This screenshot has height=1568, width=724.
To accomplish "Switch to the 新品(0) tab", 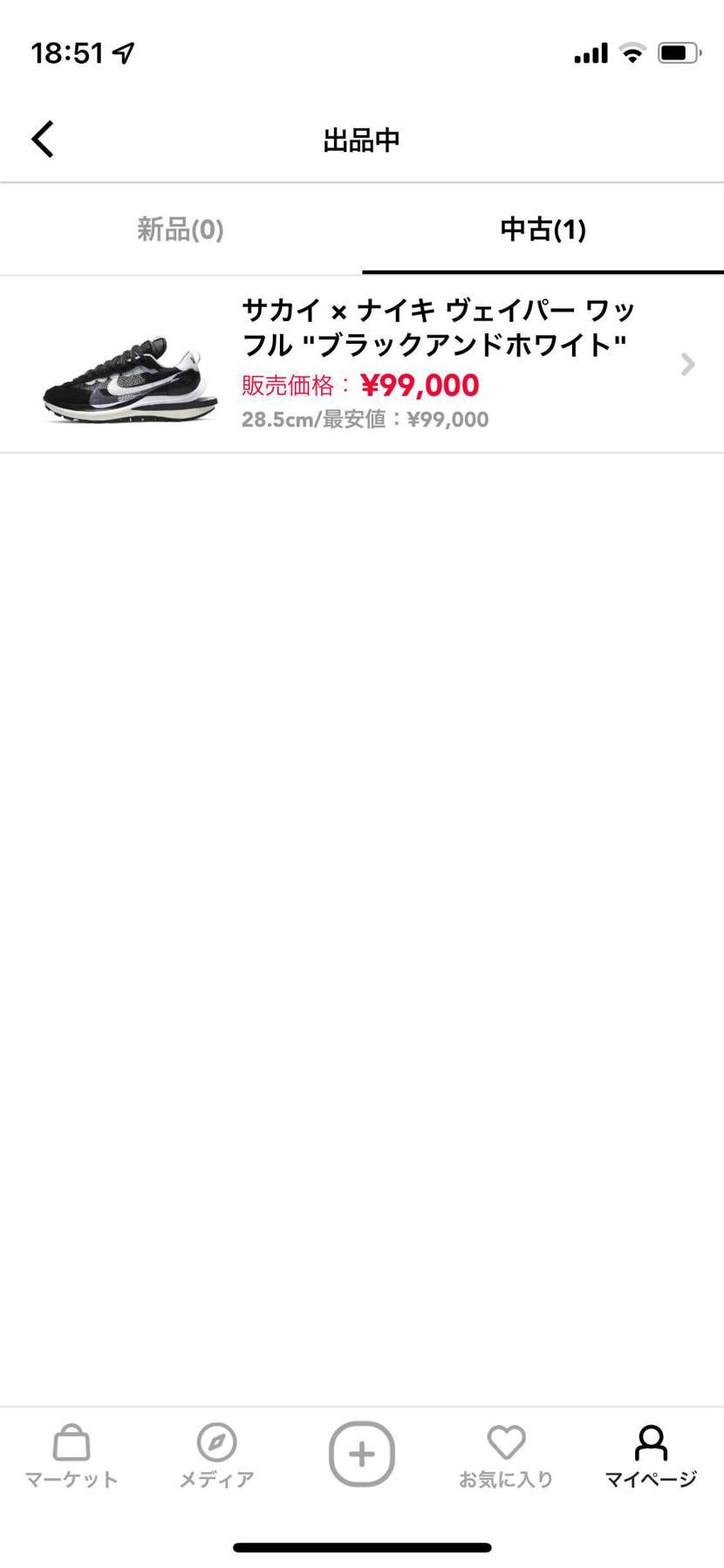I will [181, 229].
